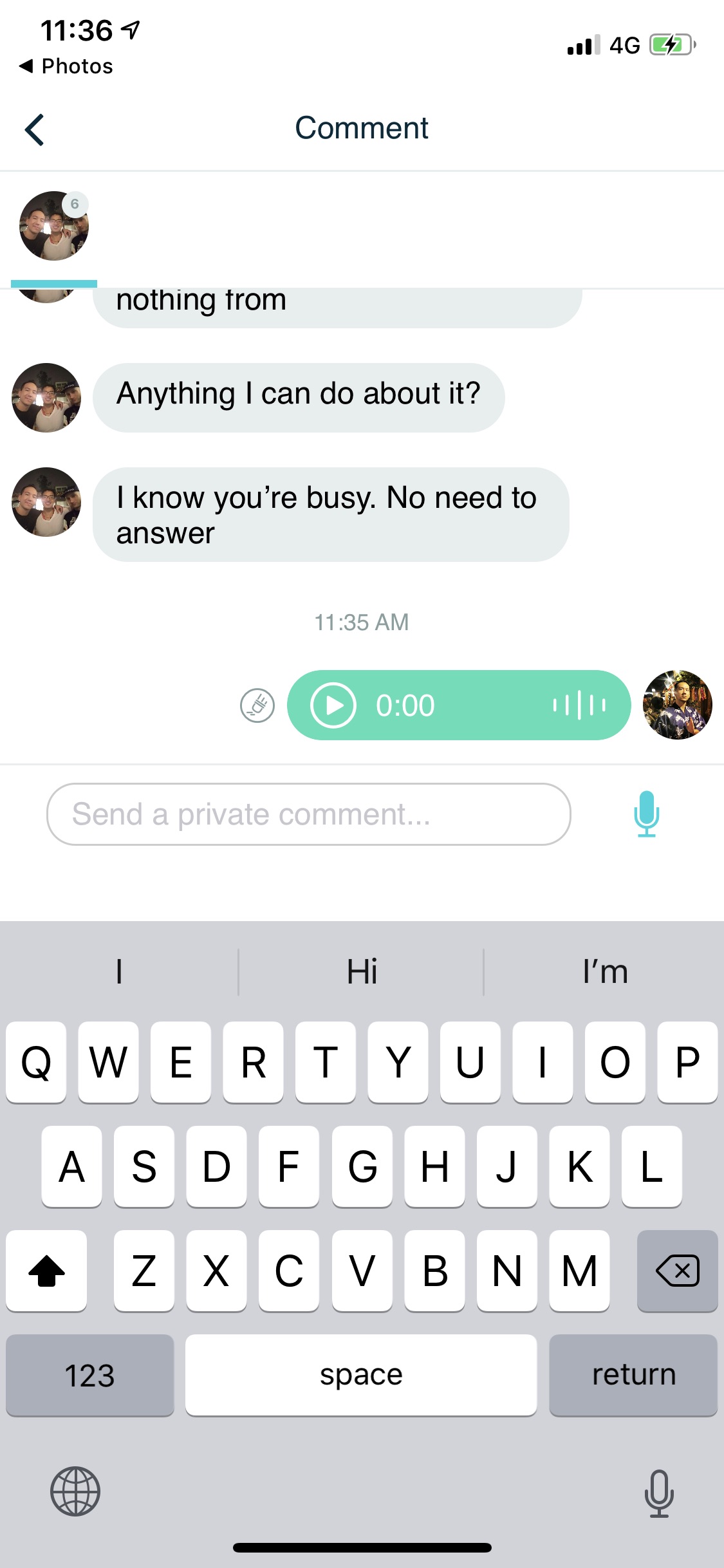This screenshot has height=1568, width=724.
Task: Switch keyboard language with the globe icon
Action: (75, 1491)
